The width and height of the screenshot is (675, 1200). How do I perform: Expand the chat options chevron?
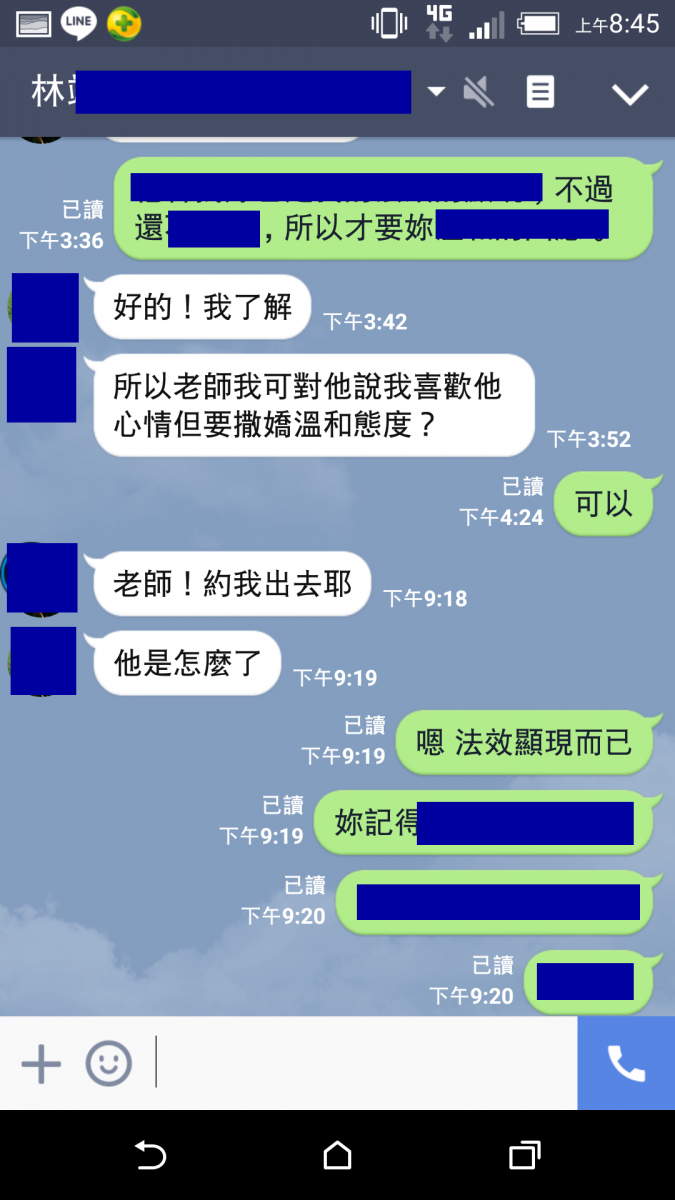(630, 94)
